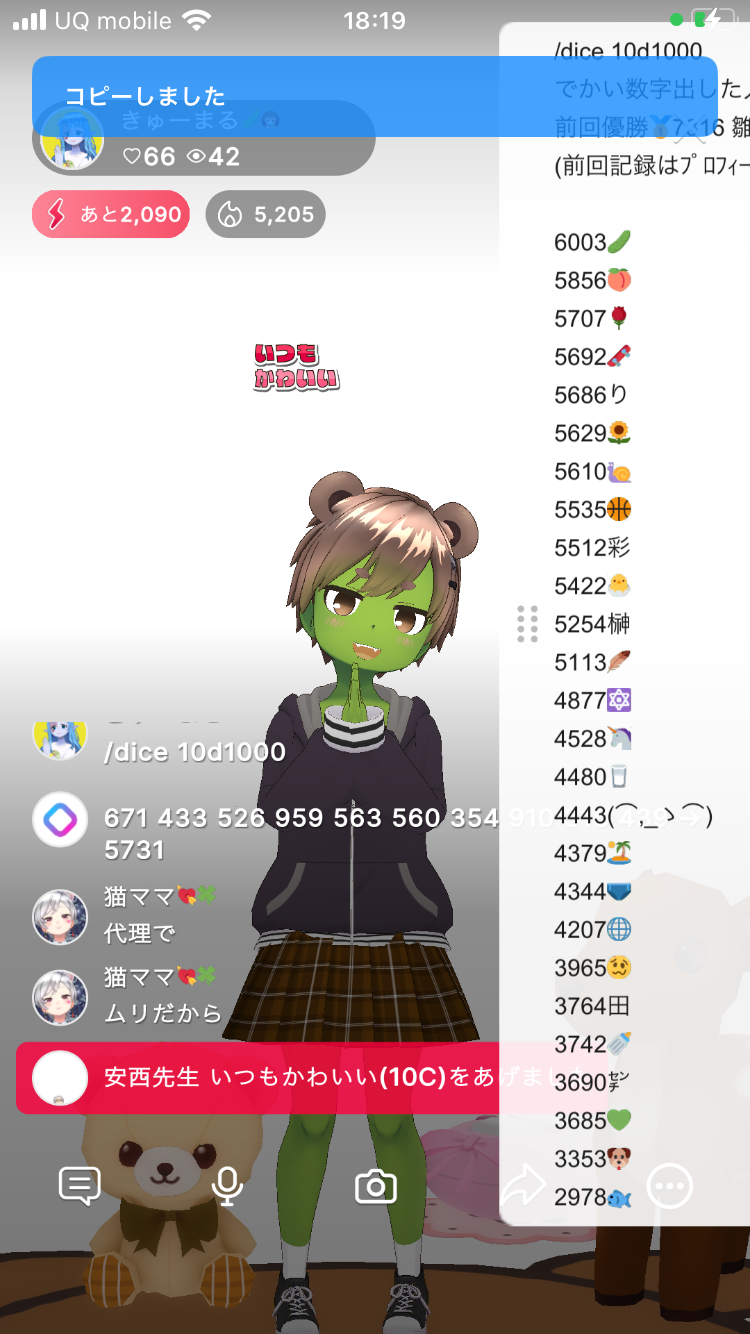The width and height of the screenshot is (750, 1334).
Task: Tap the microphone icon
Action: 228,1186
